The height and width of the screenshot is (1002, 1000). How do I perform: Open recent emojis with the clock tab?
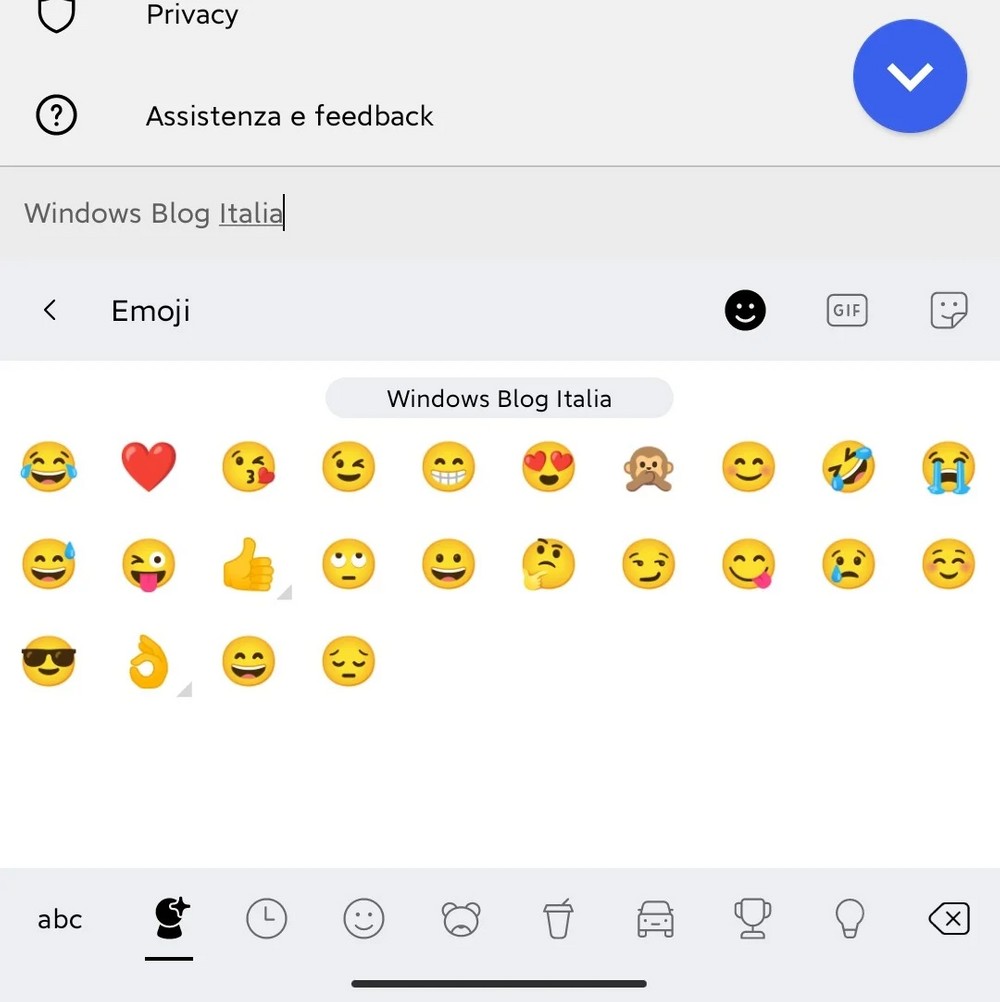tap(266, 918)
